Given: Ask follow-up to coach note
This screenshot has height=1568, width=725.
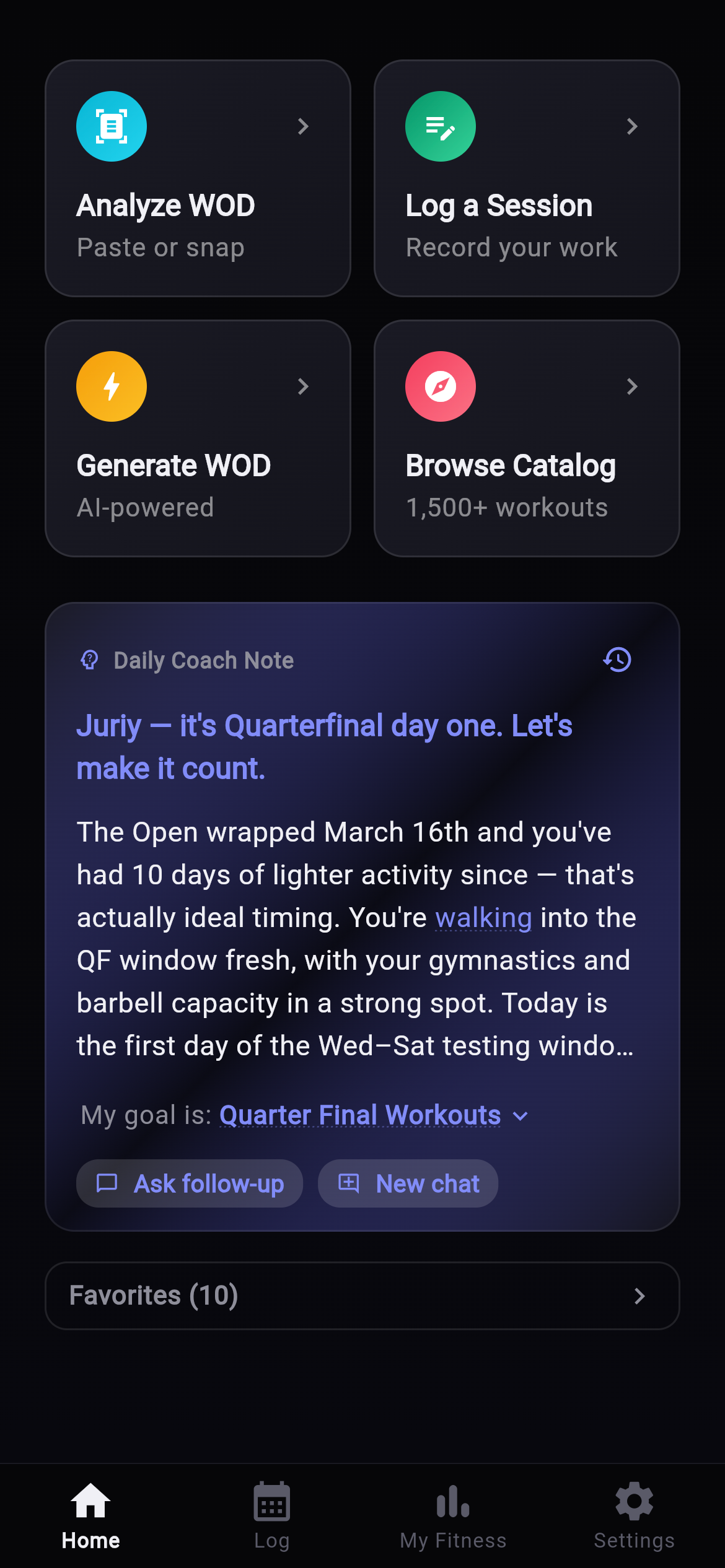Looking at the screenshot, I should pyautogui.click(x=190, y=1183).
